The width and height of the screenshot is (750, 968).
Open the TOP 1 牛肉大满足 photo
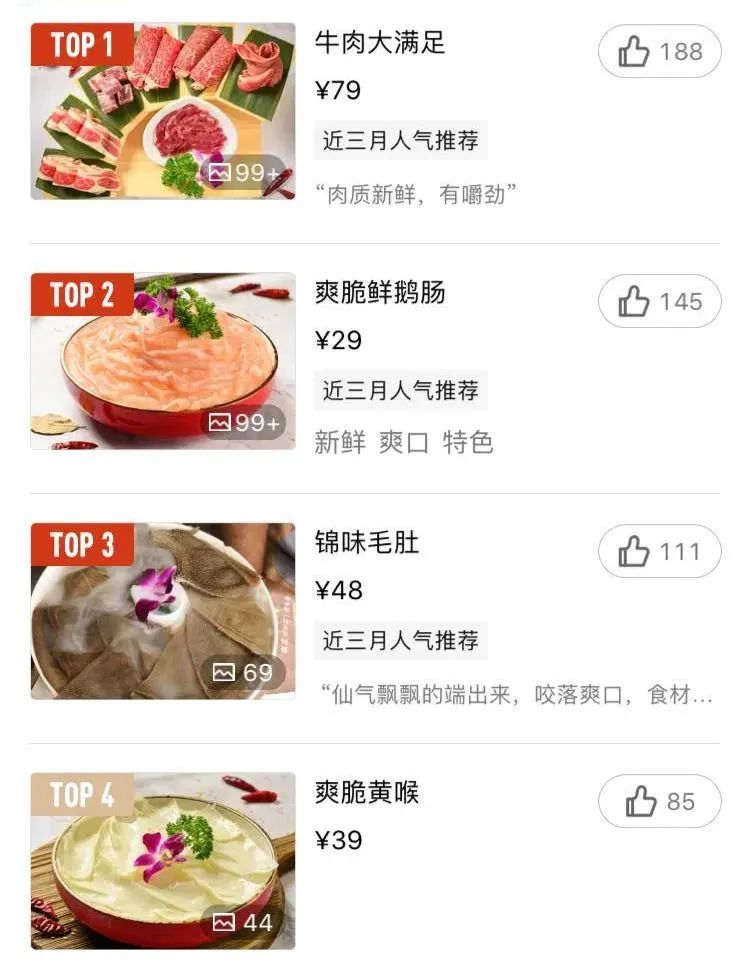click(163, 111)
